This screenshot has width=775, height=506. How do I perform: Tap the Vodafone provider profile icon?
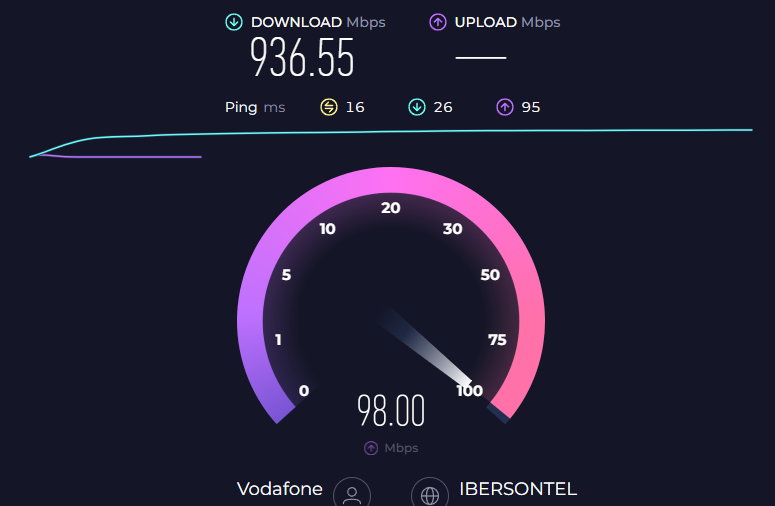click(352, 493)
